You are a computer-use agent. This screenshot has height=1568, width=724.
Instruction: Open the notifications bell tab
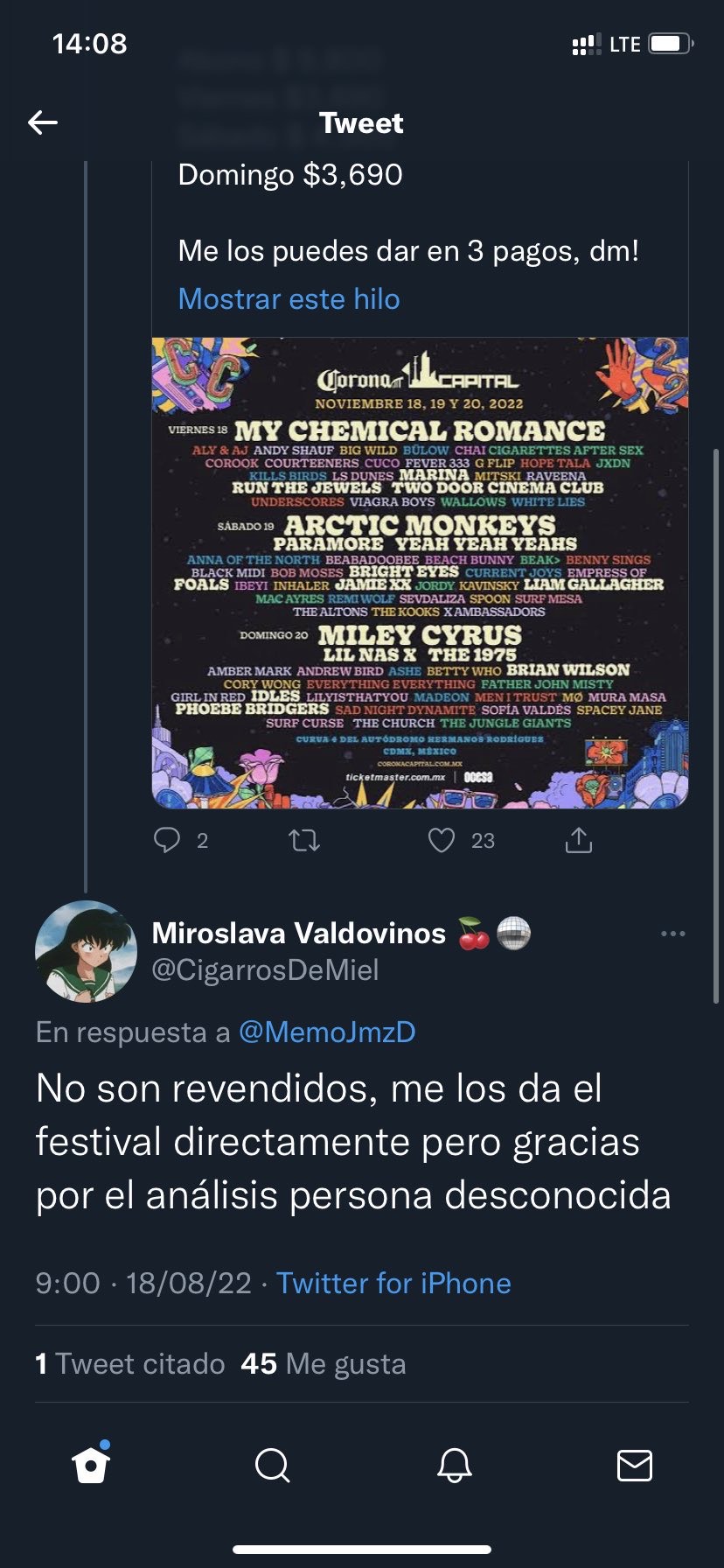coord(454,1465)
